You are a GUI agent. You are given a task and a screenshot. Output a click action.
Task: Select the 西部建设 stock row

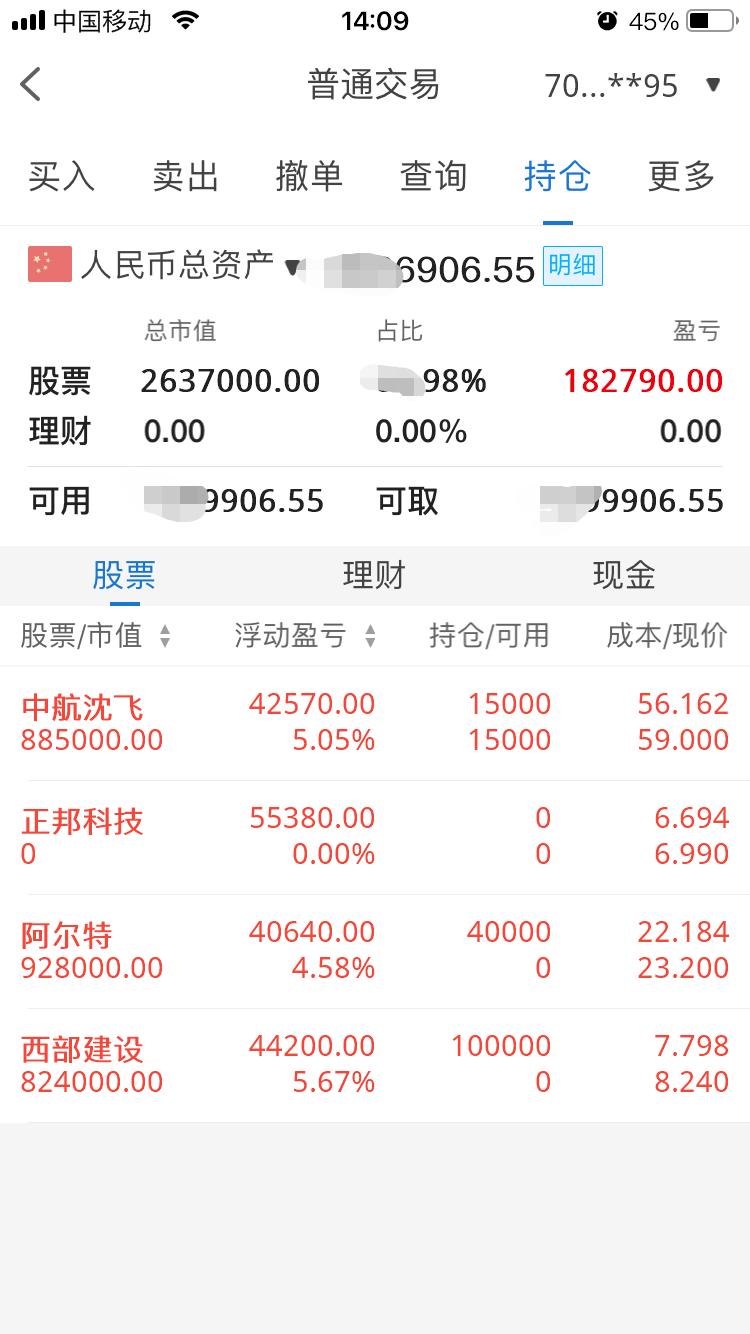tap(375, 1063)
